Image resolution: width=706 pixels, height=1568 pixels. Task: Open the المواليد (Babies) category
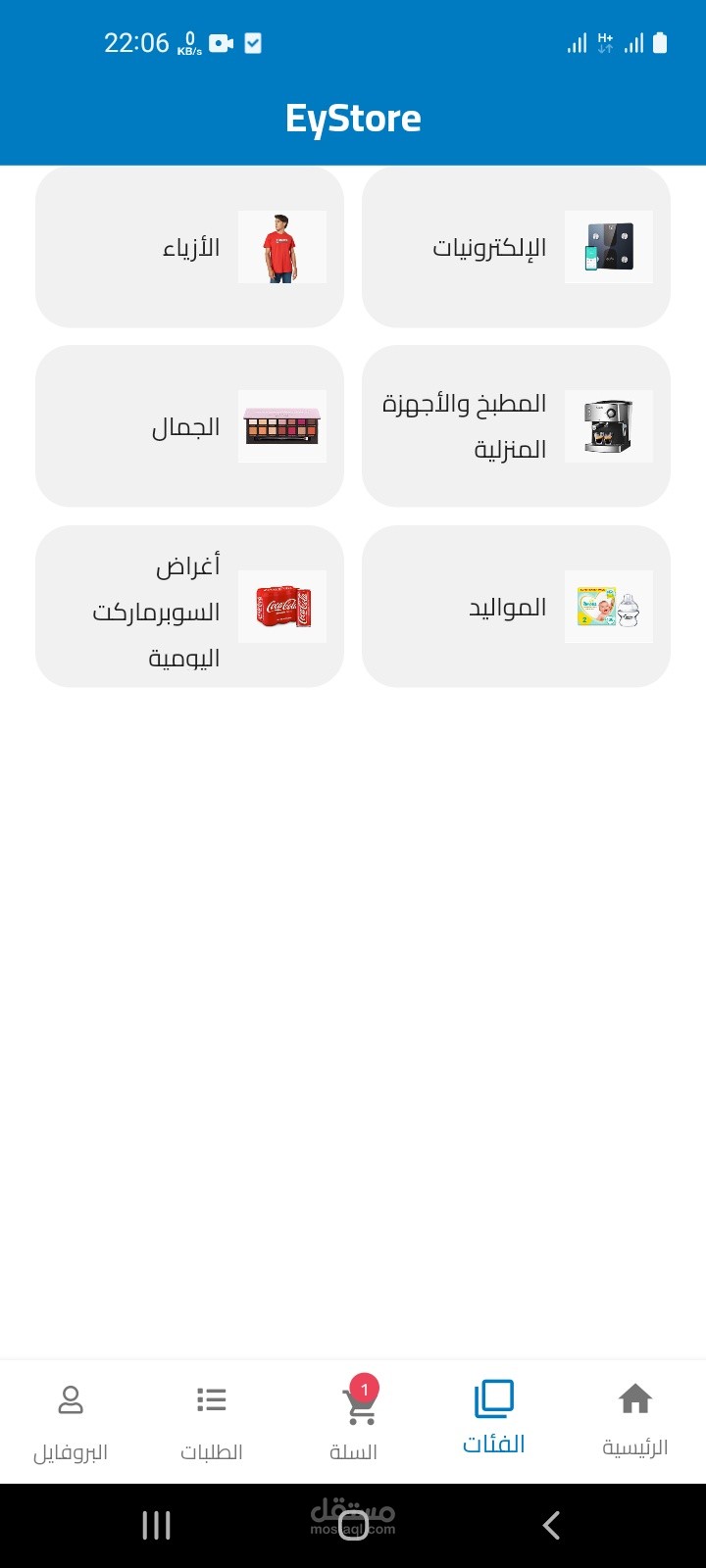(516, 607)
